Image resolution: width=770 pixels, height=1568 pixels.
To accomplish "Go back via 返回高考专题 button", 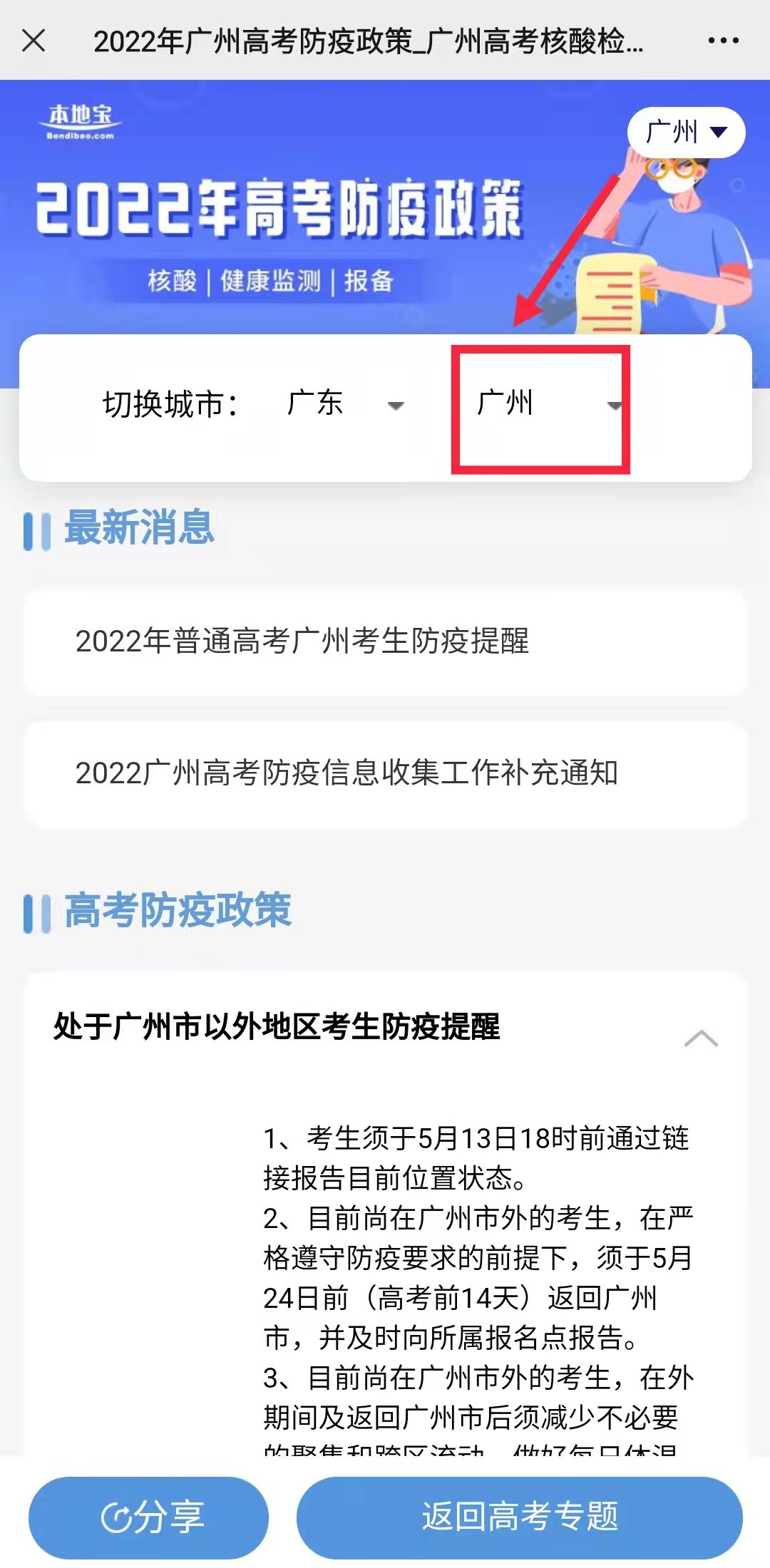I will pos(519,1517).
